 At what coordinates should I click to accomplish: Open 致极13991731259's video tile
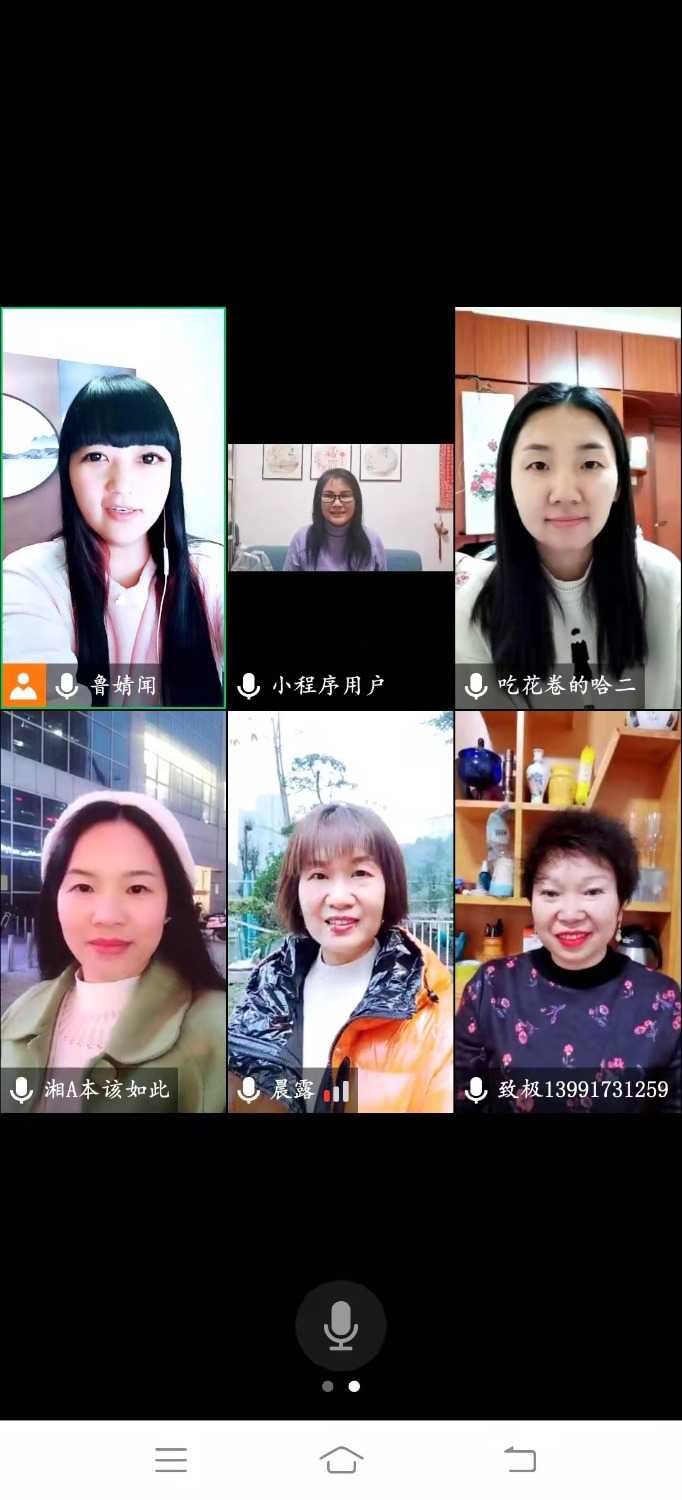click(567, 911)
